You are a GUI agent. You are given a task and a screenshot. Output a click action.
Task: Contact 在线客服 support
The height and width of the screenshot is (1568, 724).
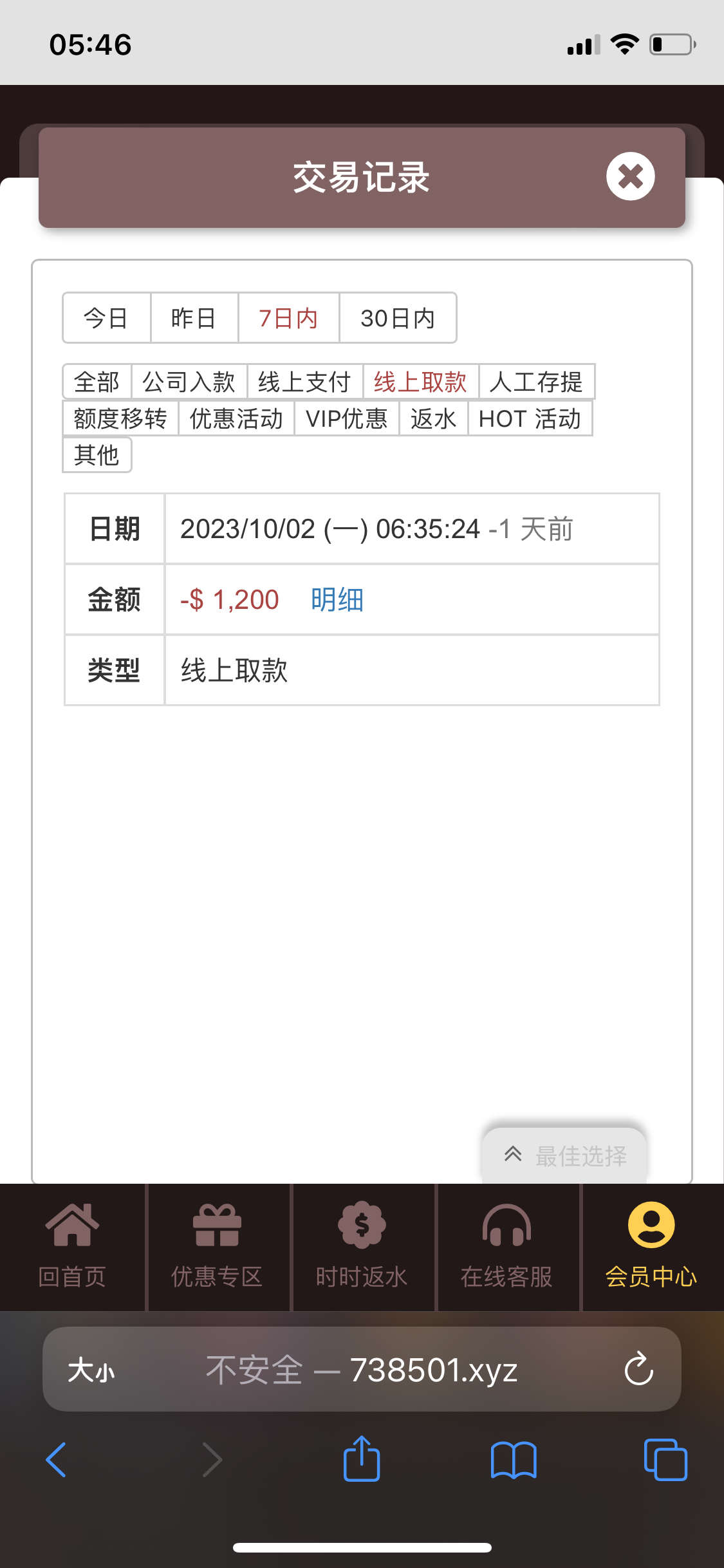pos(507,1246)
